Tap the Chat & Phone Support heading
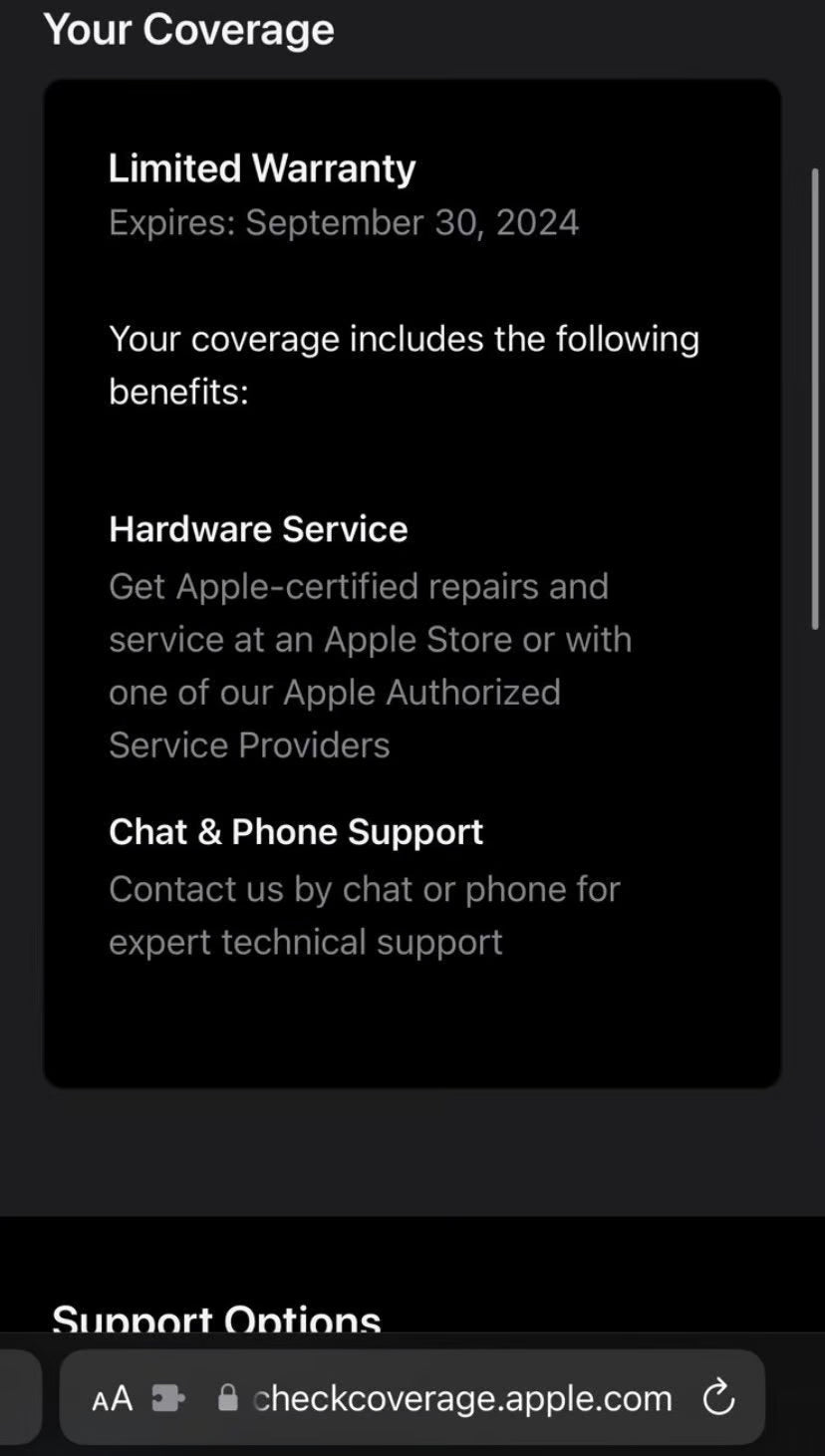825x1456 pixels. point(296,831)
